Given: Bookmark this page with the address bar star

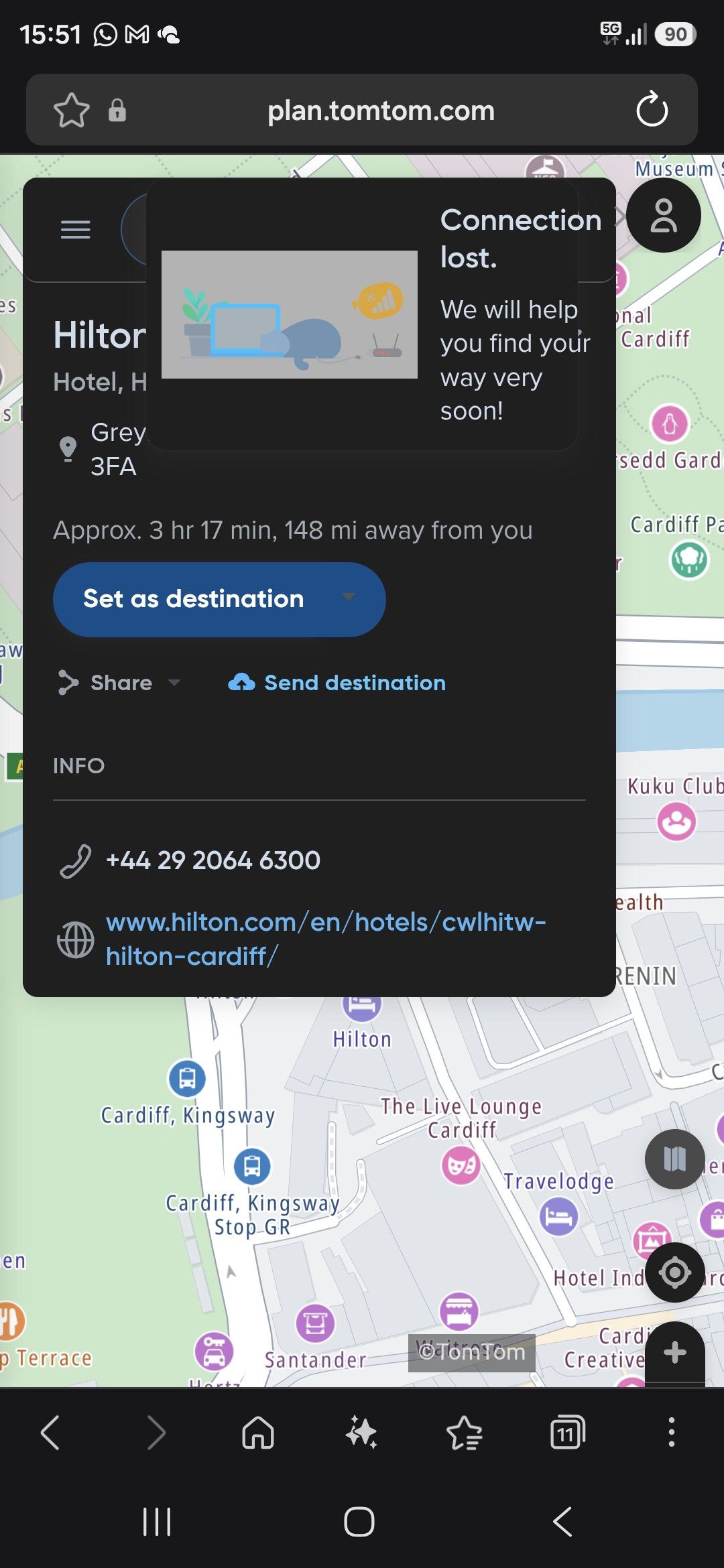Looking at the screenshot, I should pyautogui.click(x=71, y=110).
